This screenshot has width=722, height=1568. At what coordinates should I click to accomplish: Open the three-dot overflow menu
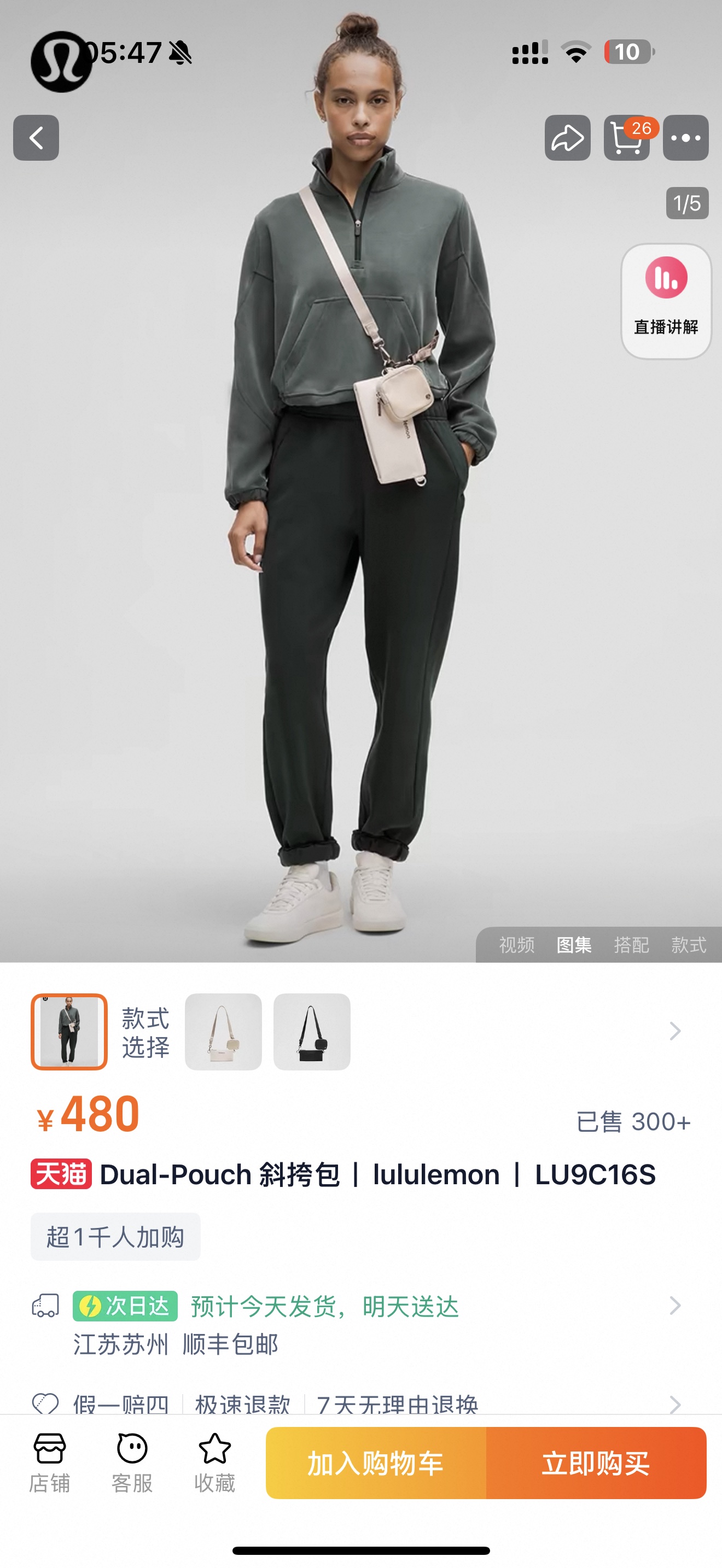685,138
